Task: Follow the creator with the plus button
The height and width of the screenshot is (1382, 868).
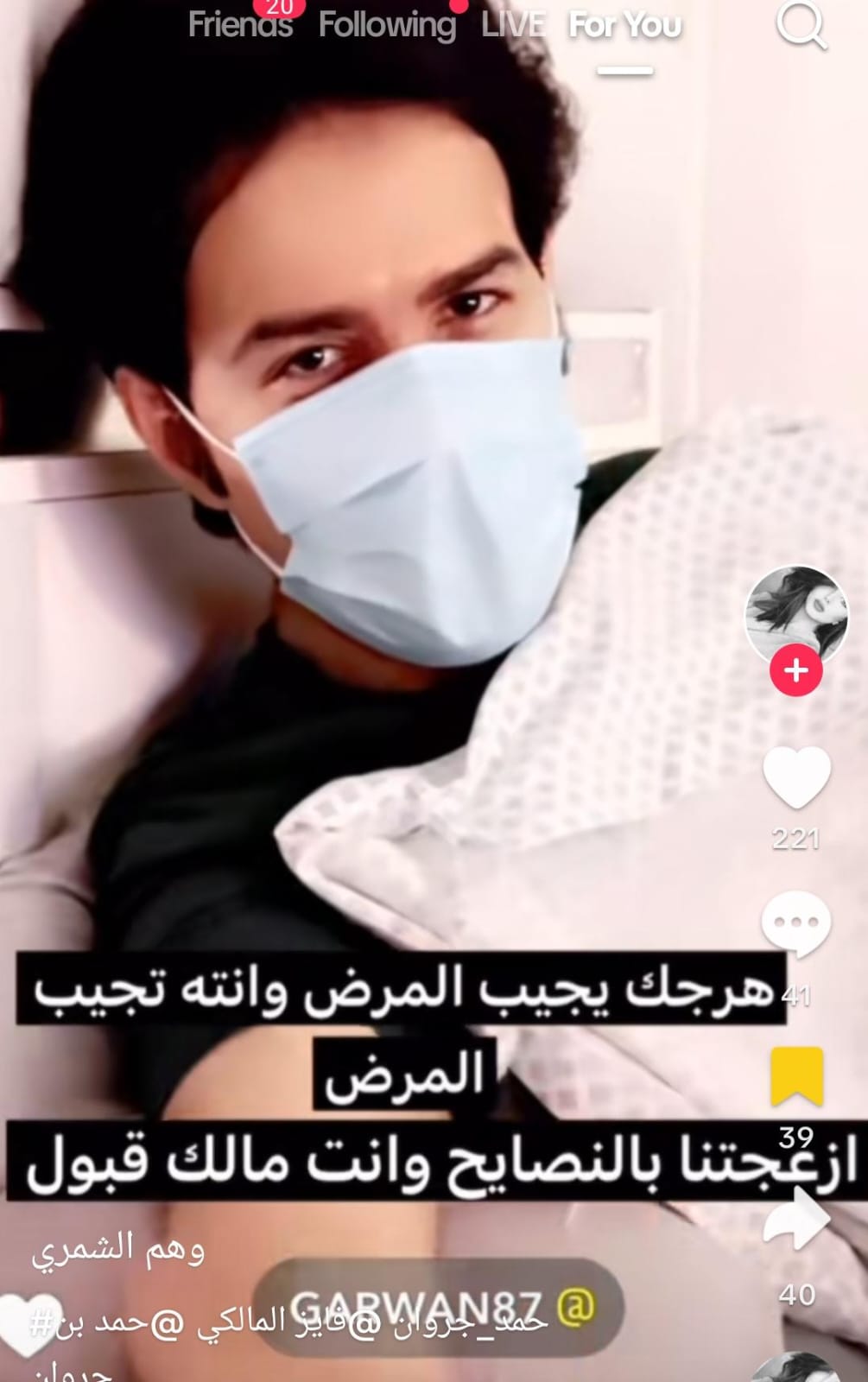Action: coord(795,670)
